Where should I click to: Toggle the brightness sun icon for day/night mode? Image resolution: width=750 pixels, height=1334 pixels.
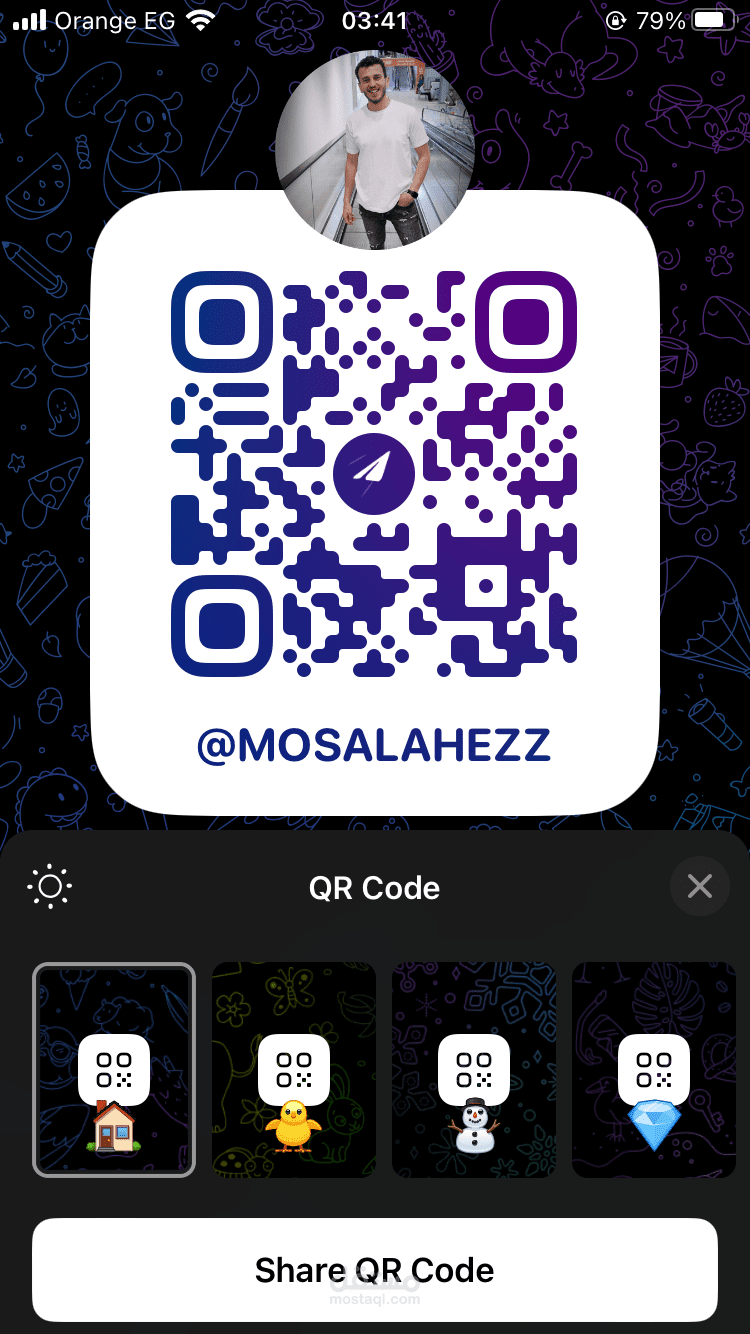click(x=51, y=887)
